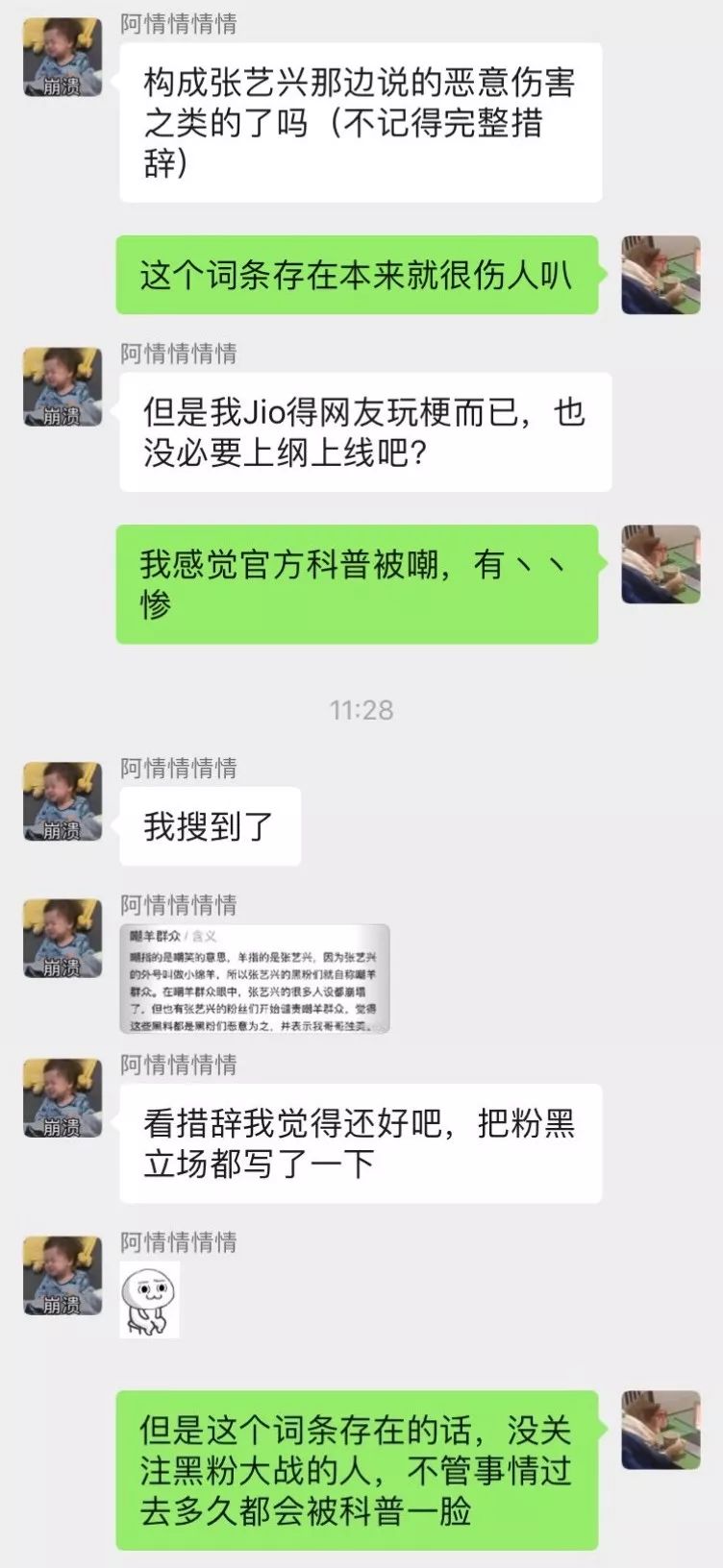
Task: Open the emoji sticker sent by 阿情情情情
Action: (149, 1299)
